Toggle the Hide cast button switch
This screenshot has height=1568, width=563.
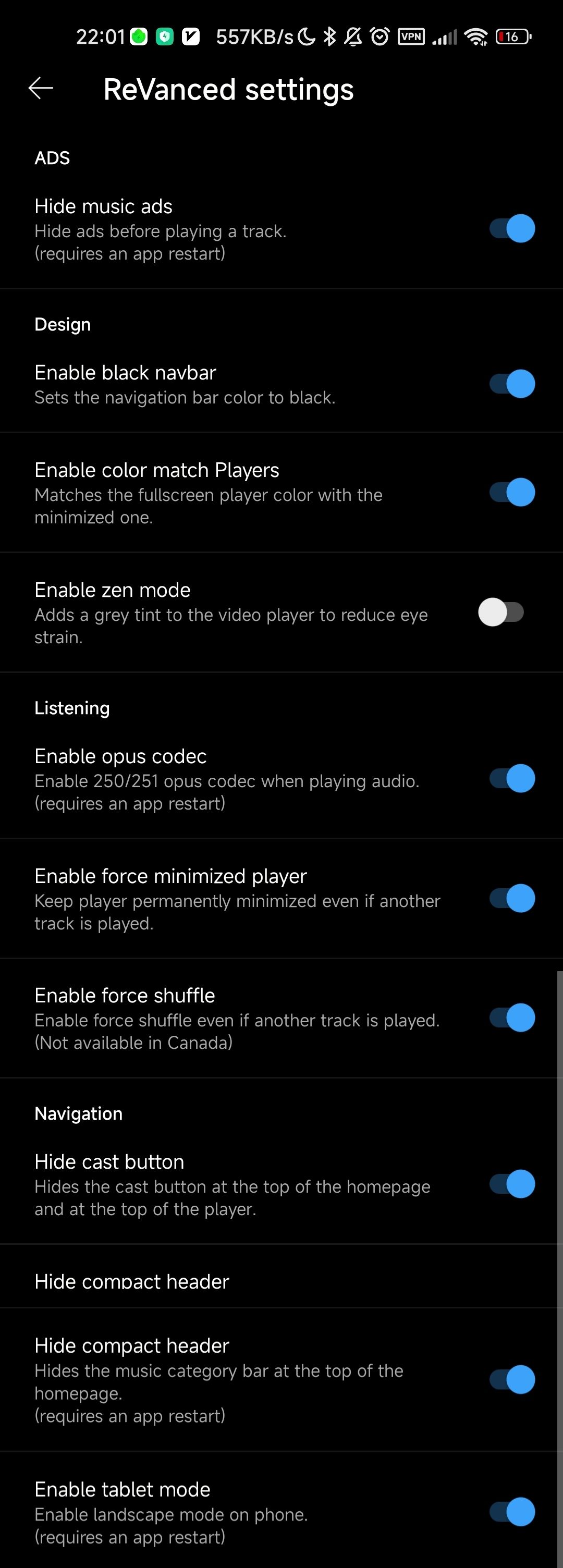512,1184
